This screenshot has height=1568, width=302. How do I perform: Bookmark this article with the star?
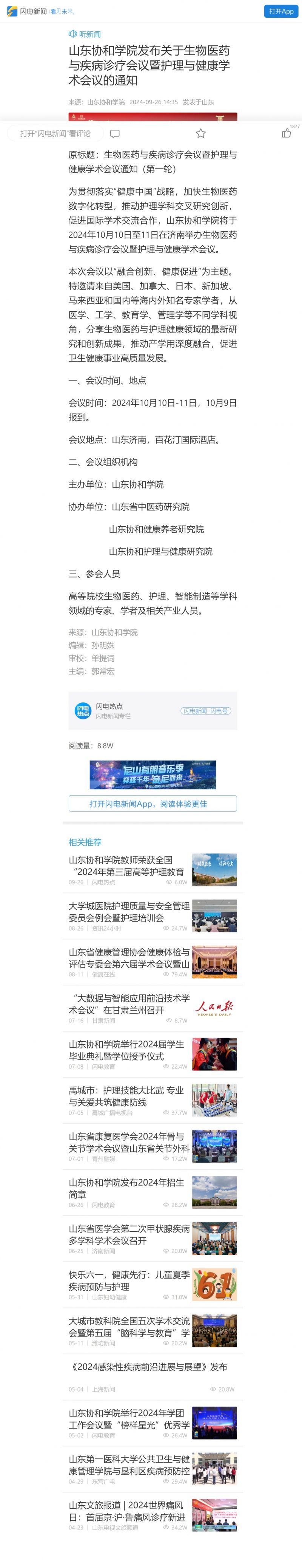coord(200,133)
